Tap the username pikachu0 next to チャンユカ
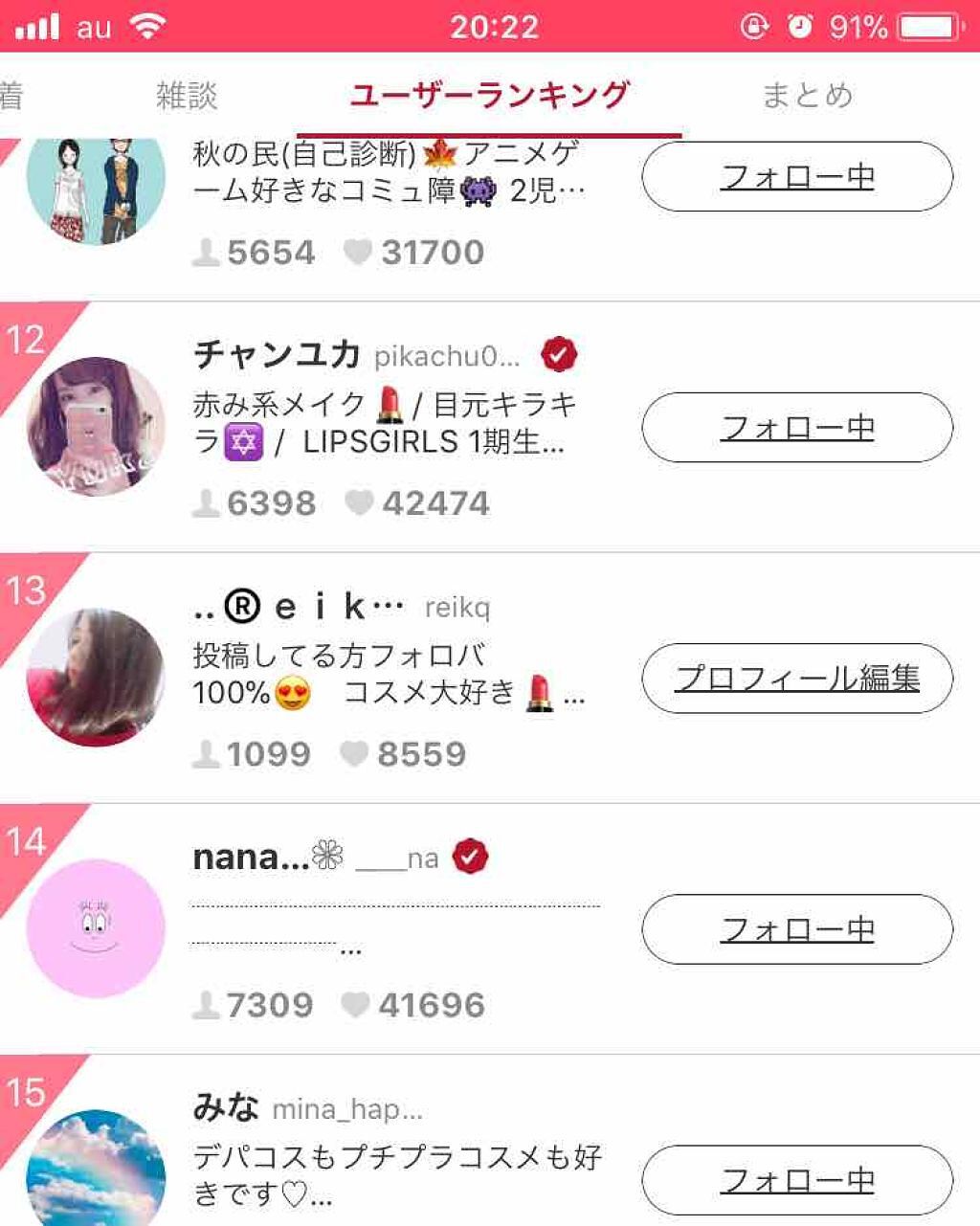This screenshot has height=1226, width=980. point(447,356)
